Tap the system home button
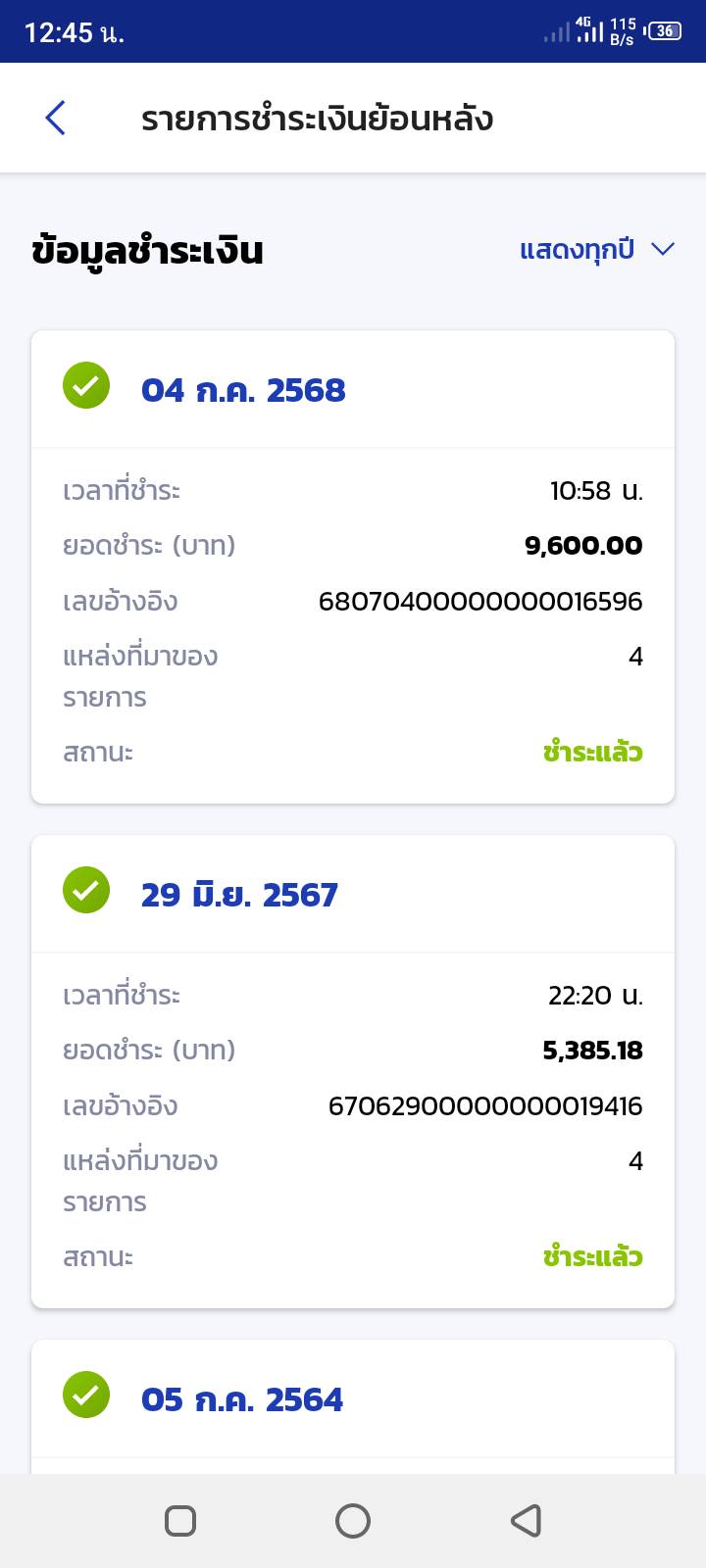706x1568 pixels. (353, 1520)
